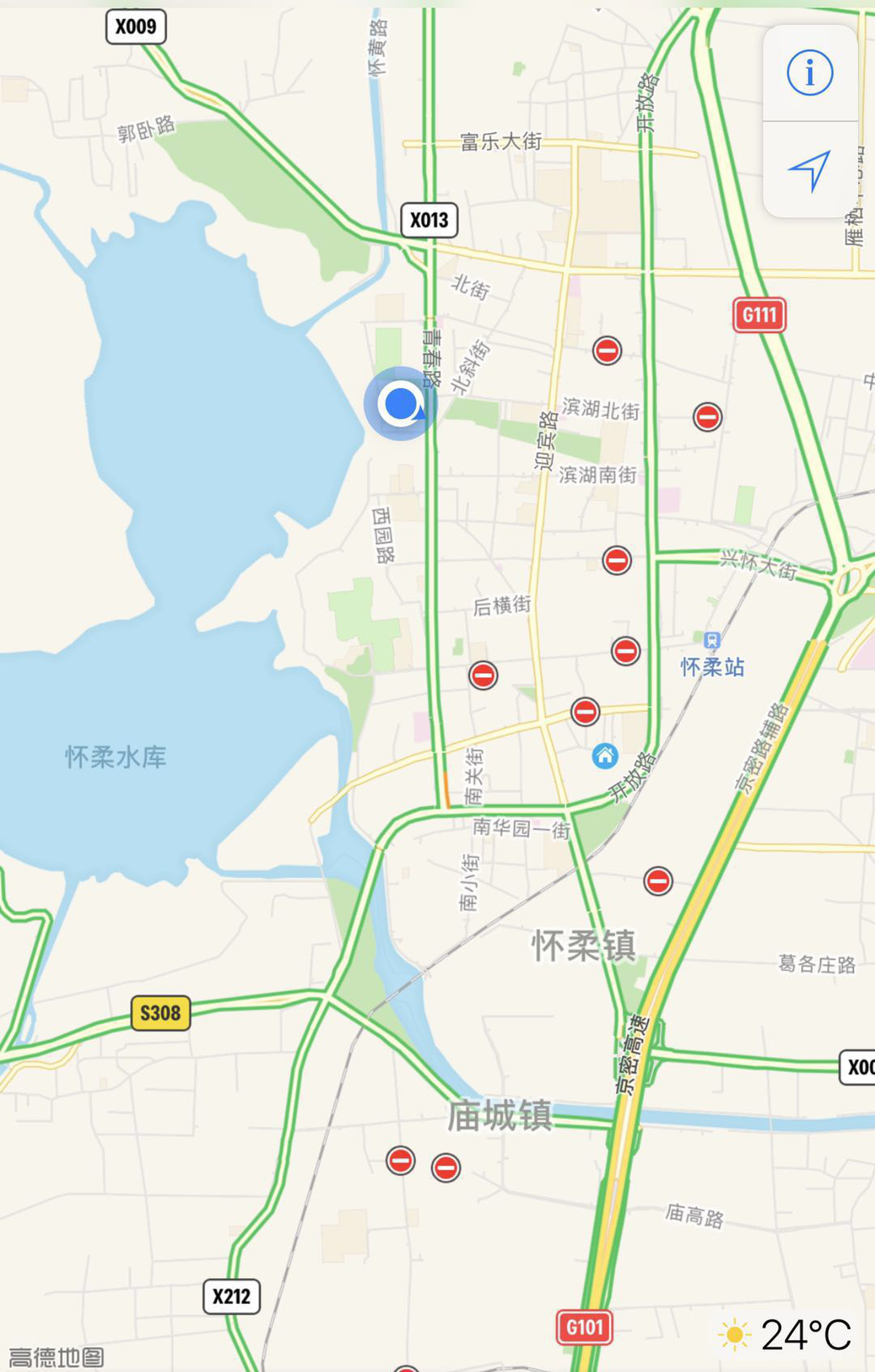Viewport: 875px width, 1372px height.
Task: Tap the 怀柔站 railway station marker
Action: 711,641
